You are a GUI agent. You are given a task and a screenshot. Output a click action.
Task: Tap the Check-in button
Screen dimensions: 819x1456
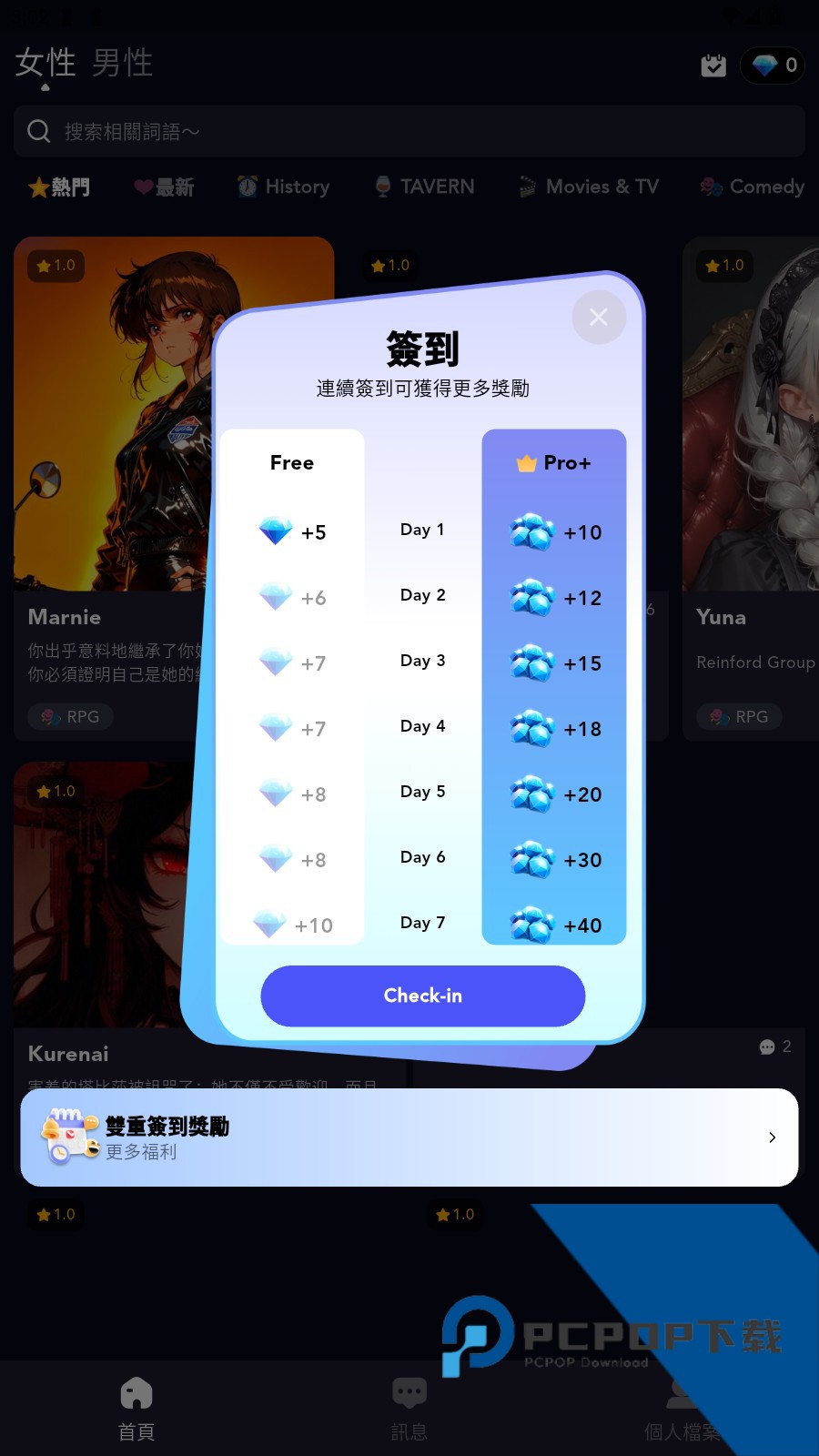pyautogui.click(x=422, y=996)
